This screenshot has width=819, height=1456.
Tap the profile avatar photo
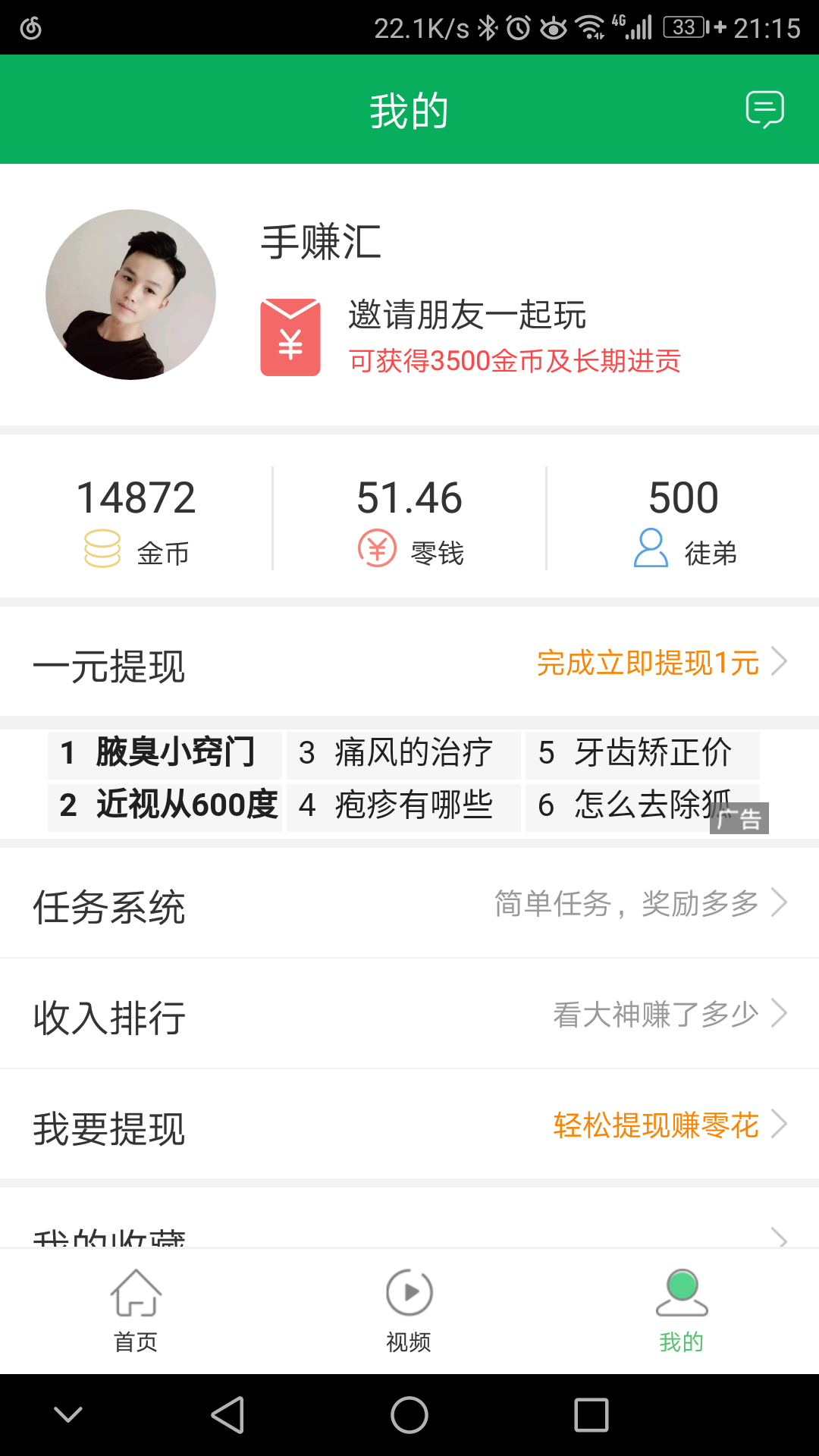click(130, 294)
